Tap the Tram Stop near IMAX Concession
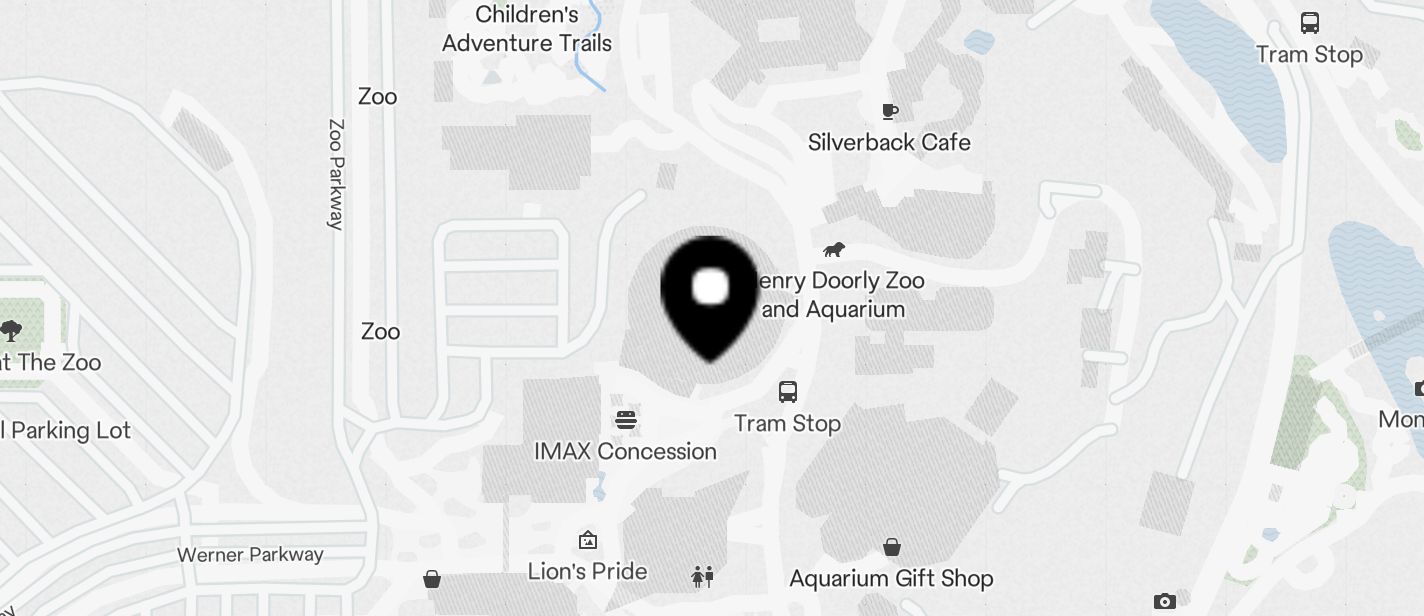This screenshot has width=1424, height=616. 788,392
